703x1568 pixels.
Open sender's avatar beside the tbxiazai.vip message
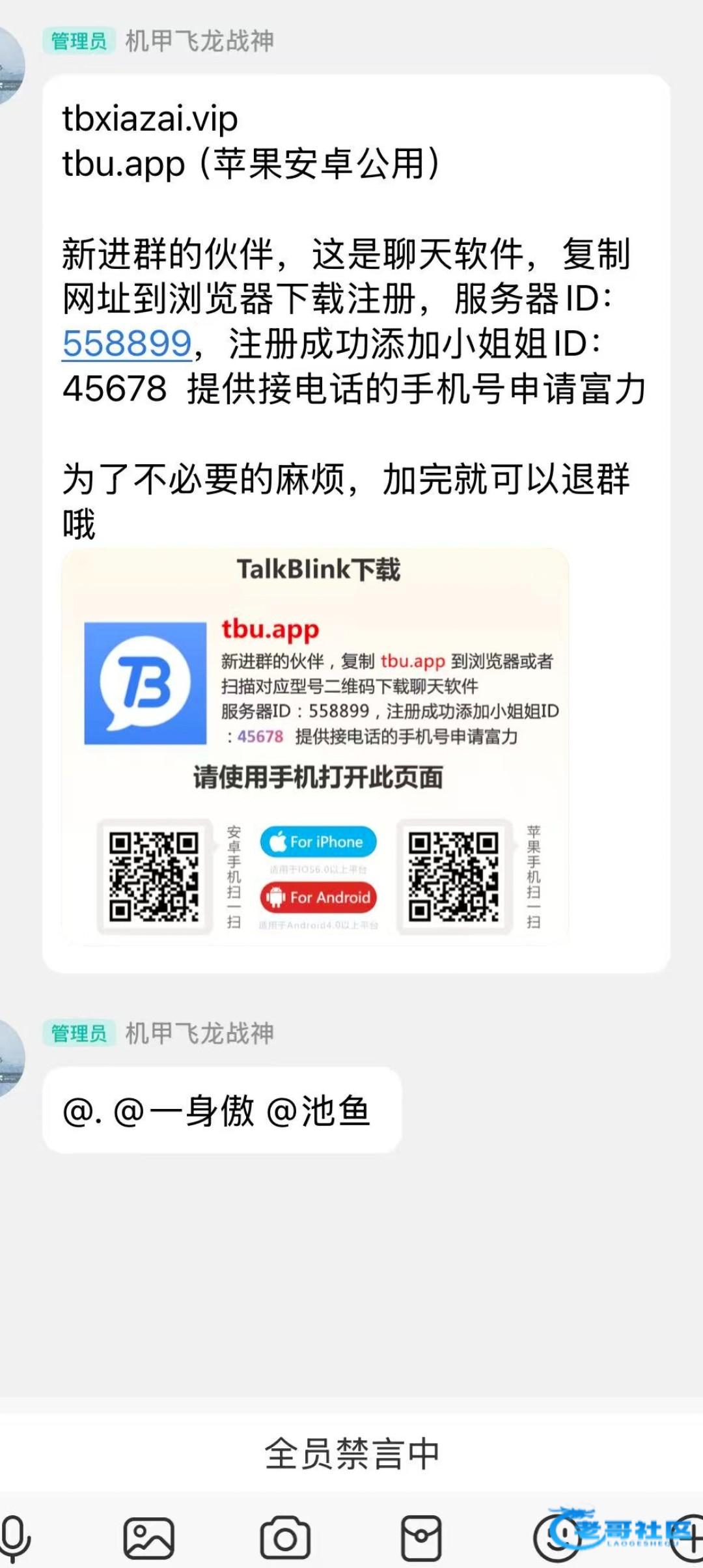[9, 65]
